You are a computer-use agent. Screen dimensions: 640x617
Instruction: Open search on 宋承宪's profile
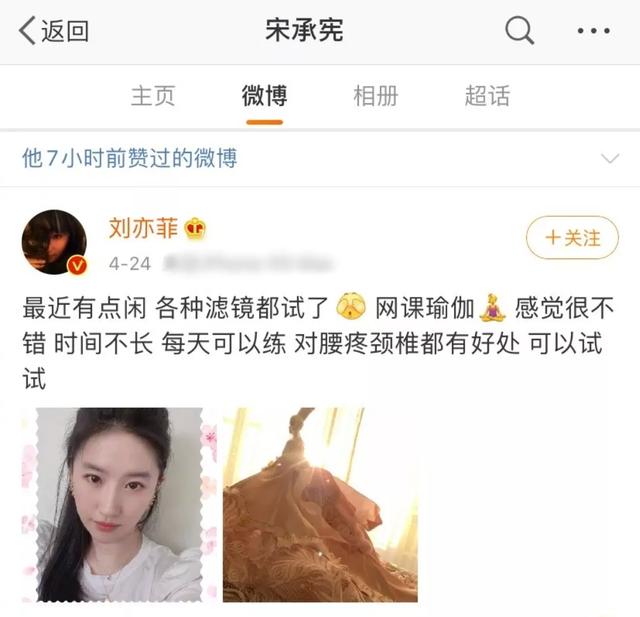point(519,31)
